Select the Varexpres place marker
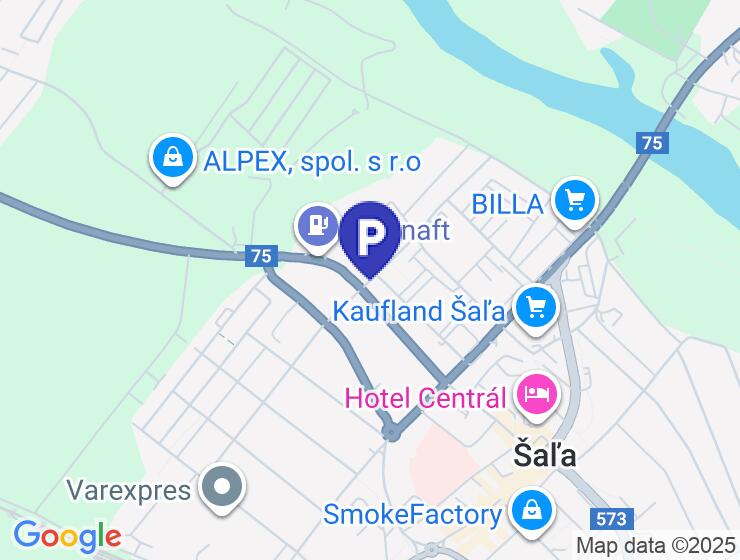 coord(222,488)
